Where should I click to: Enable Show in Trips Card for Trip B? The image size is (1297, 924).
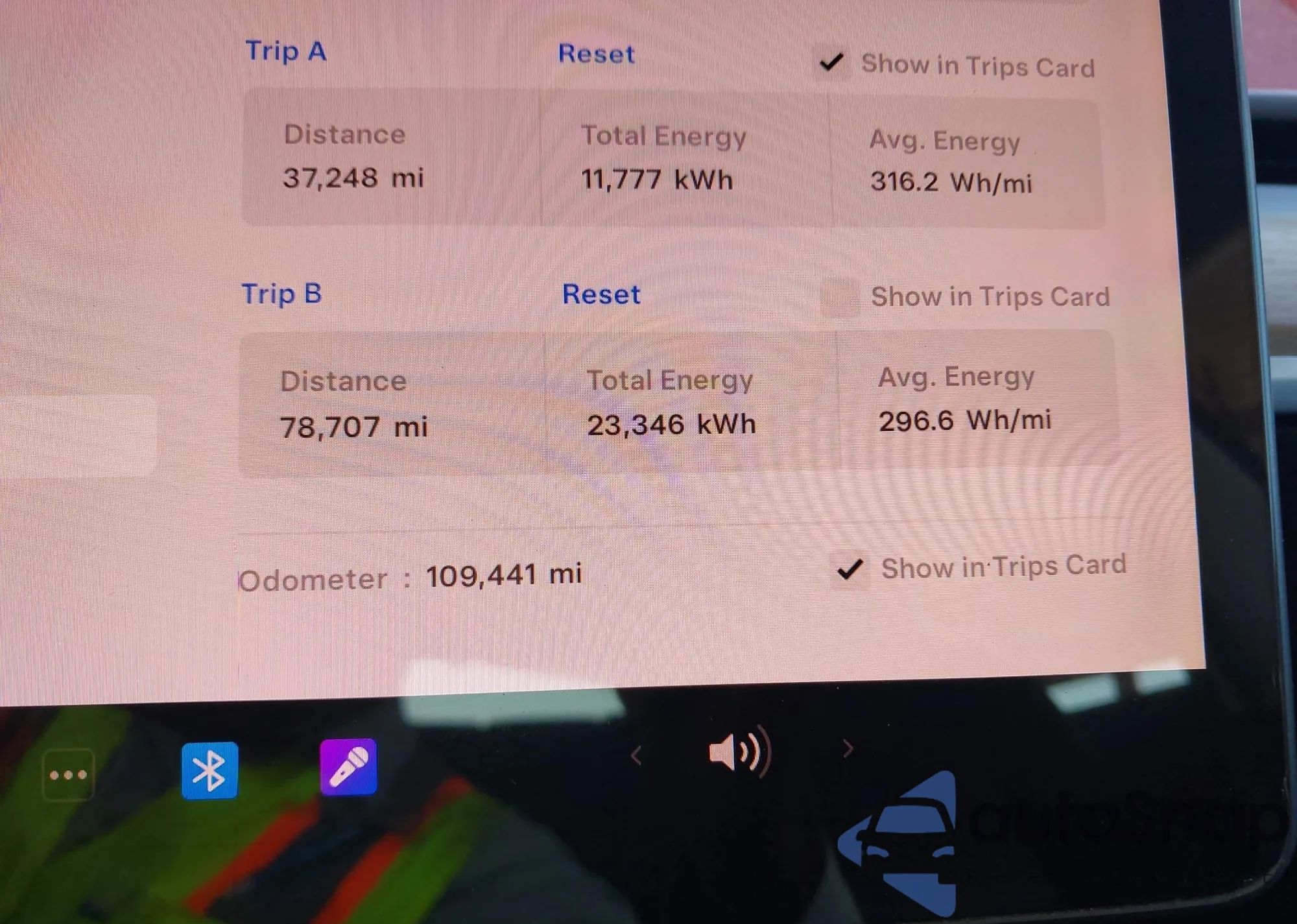(x=840, y=297)
